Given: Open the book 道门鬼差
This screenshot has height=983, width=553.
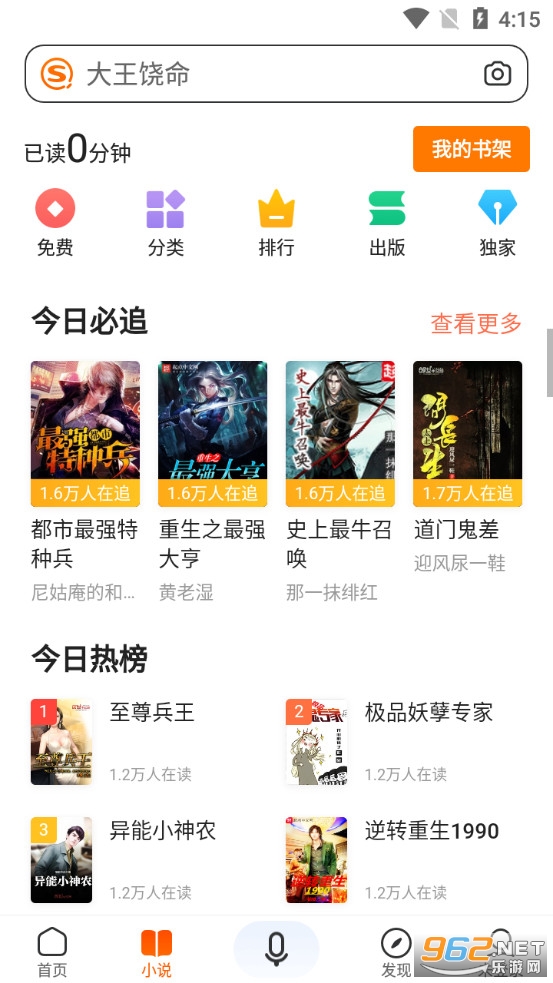Looking at the screenshot, I should [x=467, y=468].
